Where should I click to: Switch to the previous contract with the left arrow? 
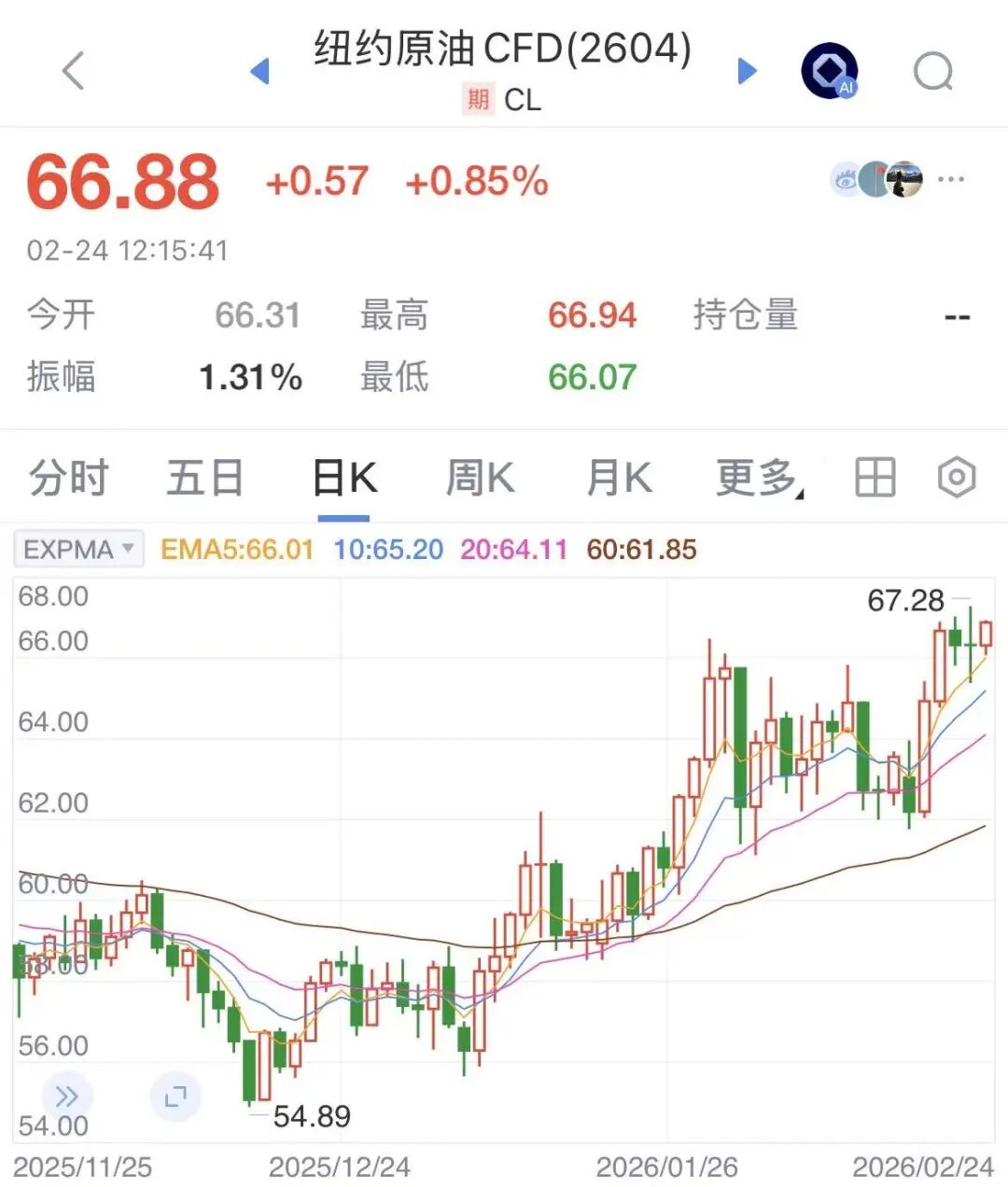260,71
